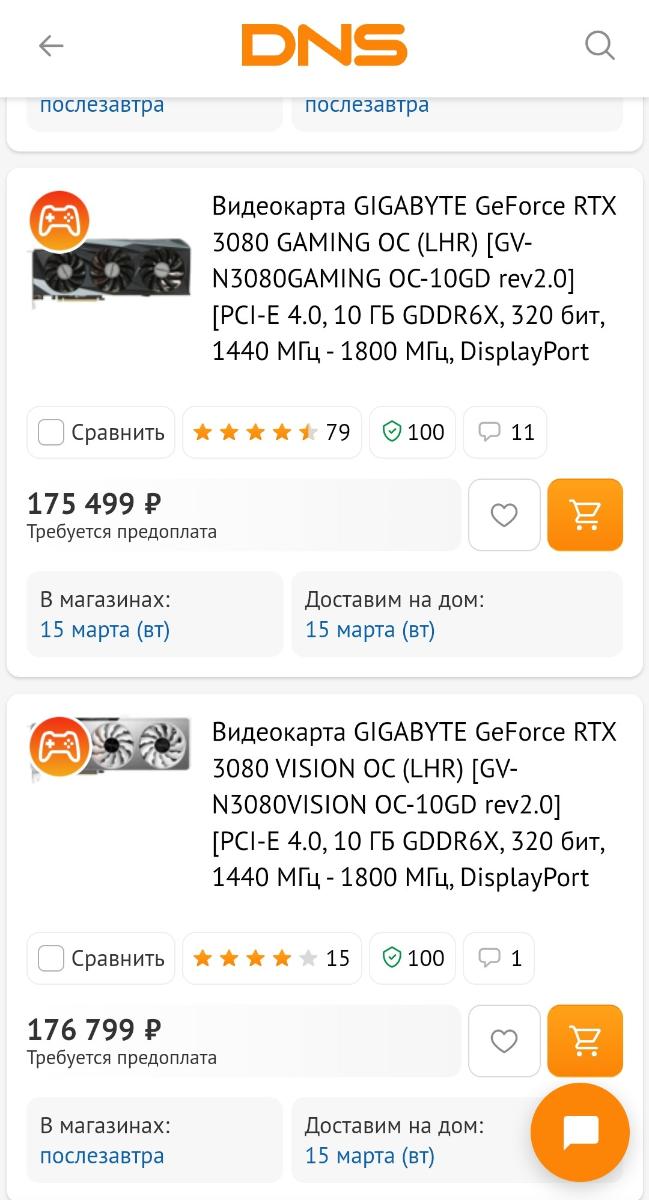
Task: Open search with the magnifier icon
Action: point(599,45)
